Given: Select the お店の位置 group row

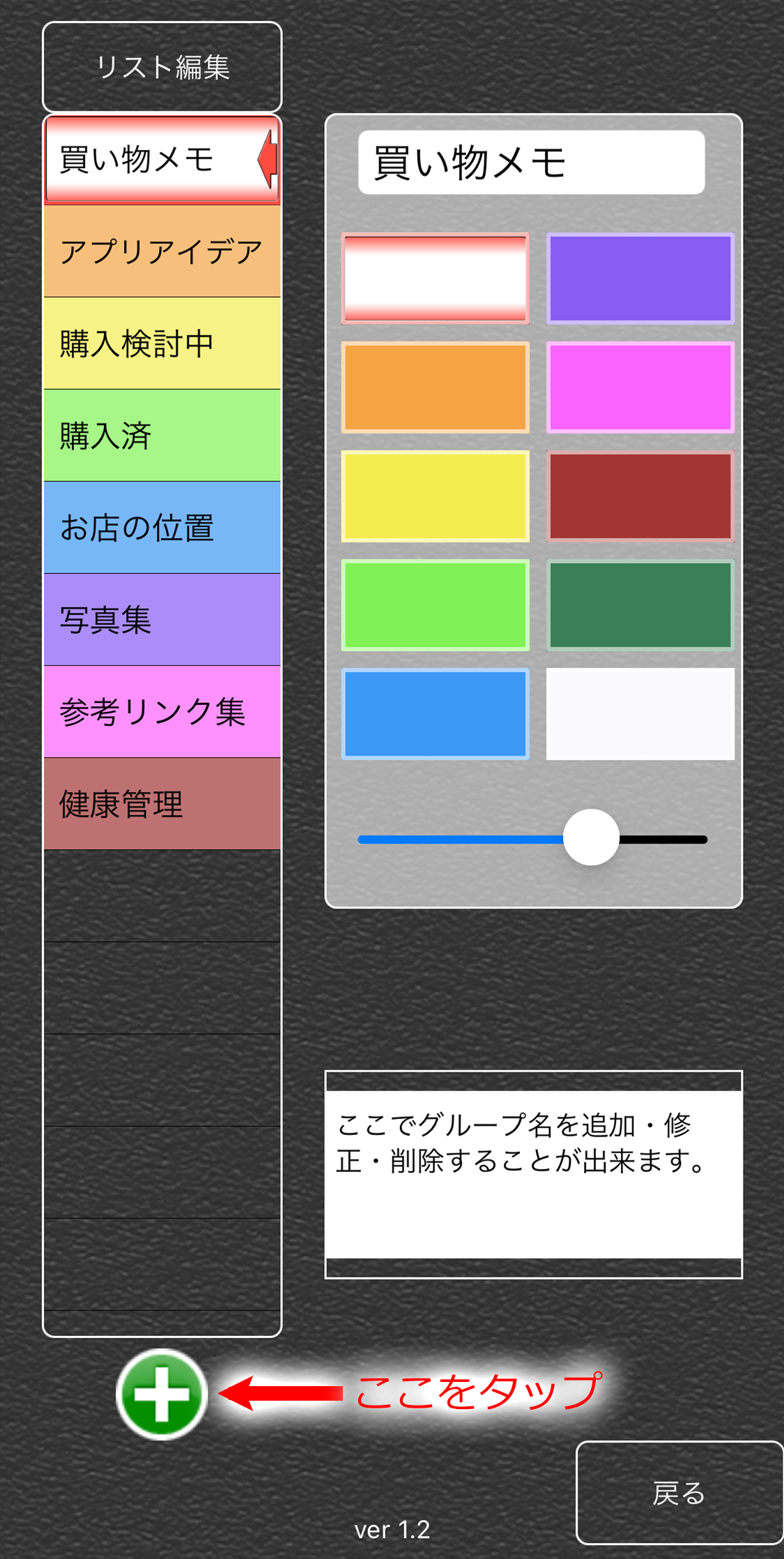Looking at the screenshot, I should (x=162, y=527).
